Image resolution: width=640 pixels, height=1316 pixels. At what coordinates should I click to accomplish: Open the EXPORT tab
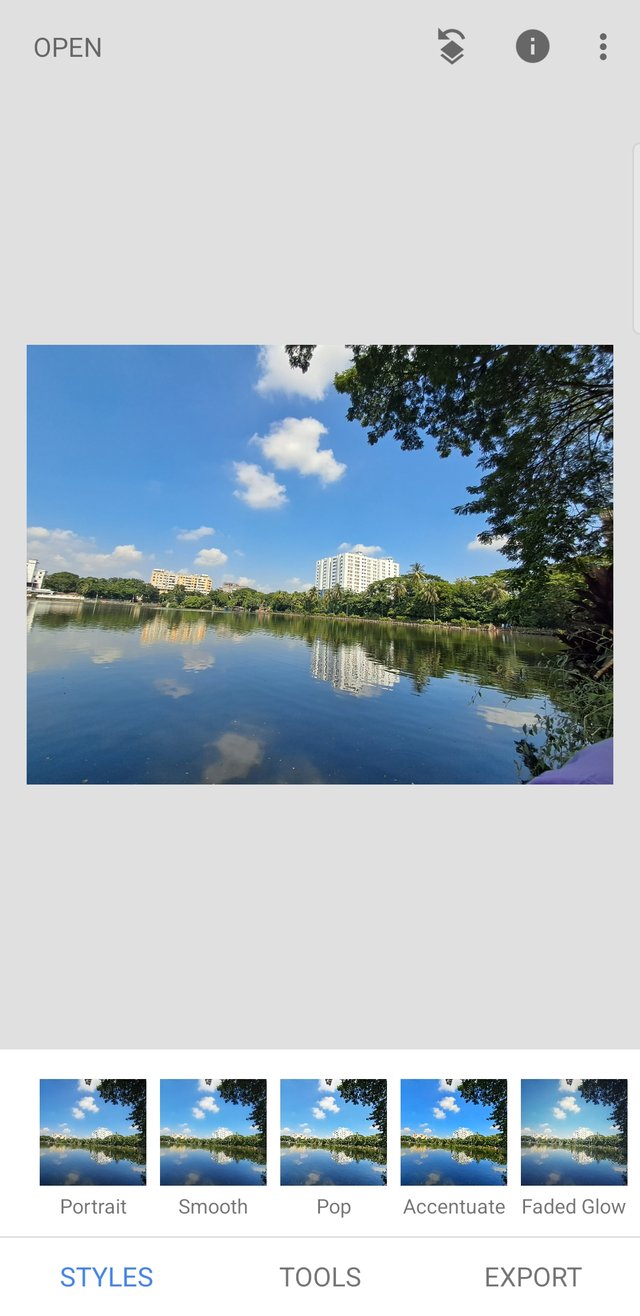click(x=533, y=1277)
